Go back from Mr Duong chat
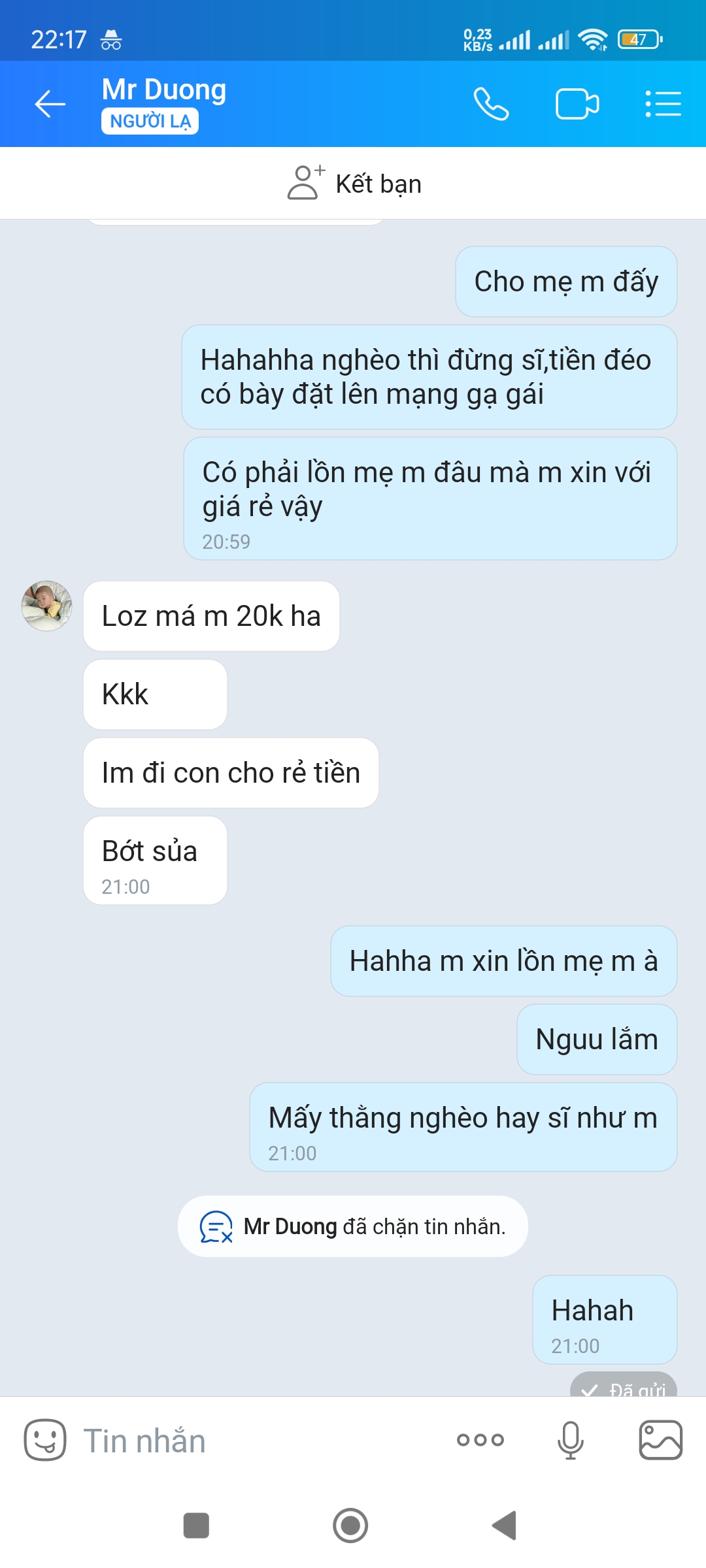Viewport: 706px width, 1568px height. (50, 104)
